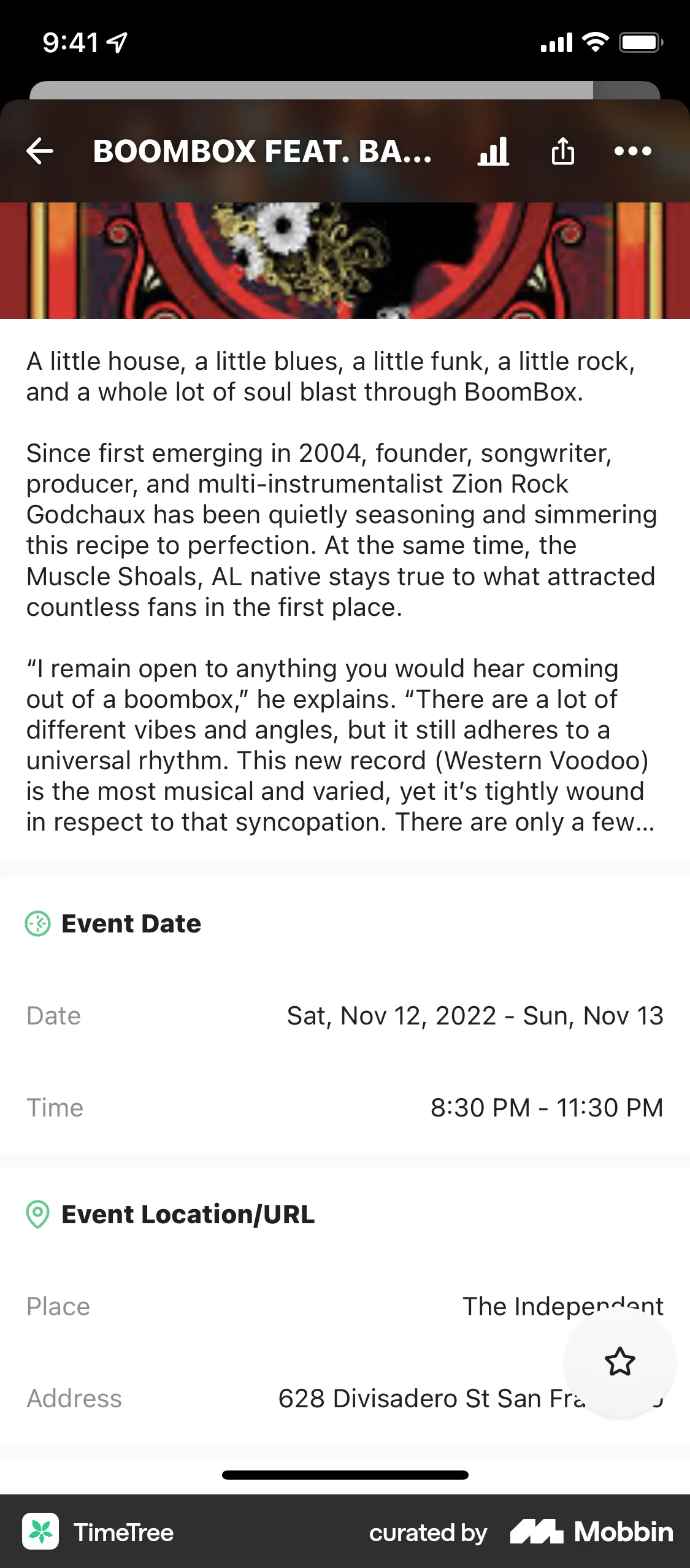Tap the Event Date calendar icon

37,923
